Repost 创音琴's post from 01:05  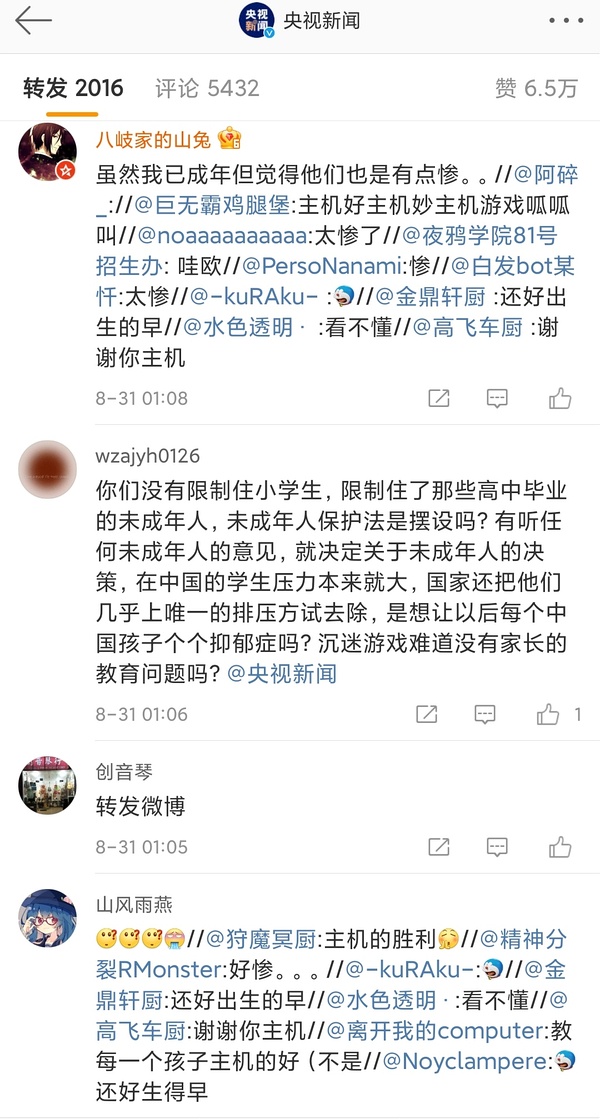tap(439, 846)
